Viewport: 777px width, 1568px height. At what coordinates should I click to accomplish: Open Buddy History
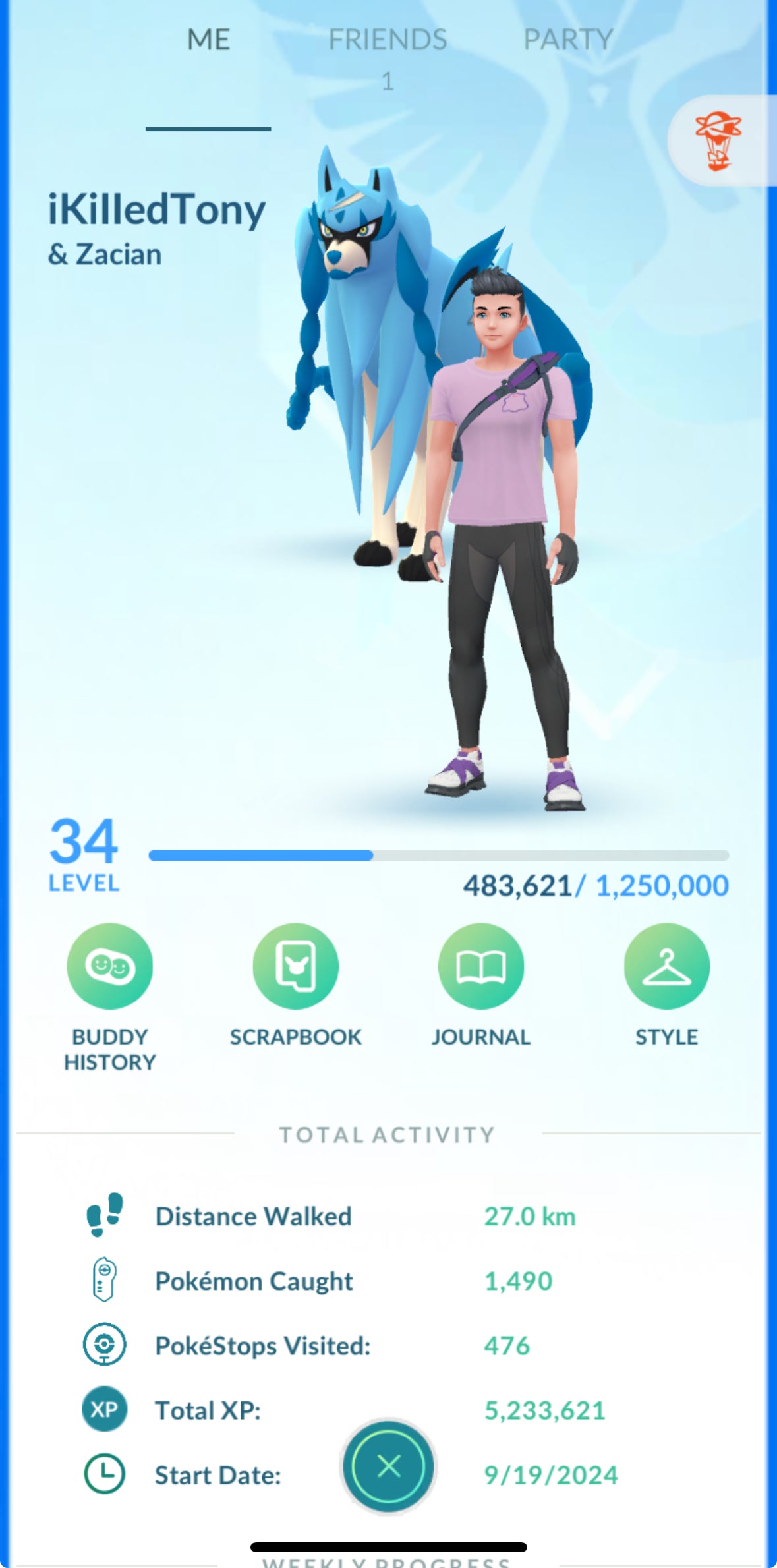coord(109,966)
